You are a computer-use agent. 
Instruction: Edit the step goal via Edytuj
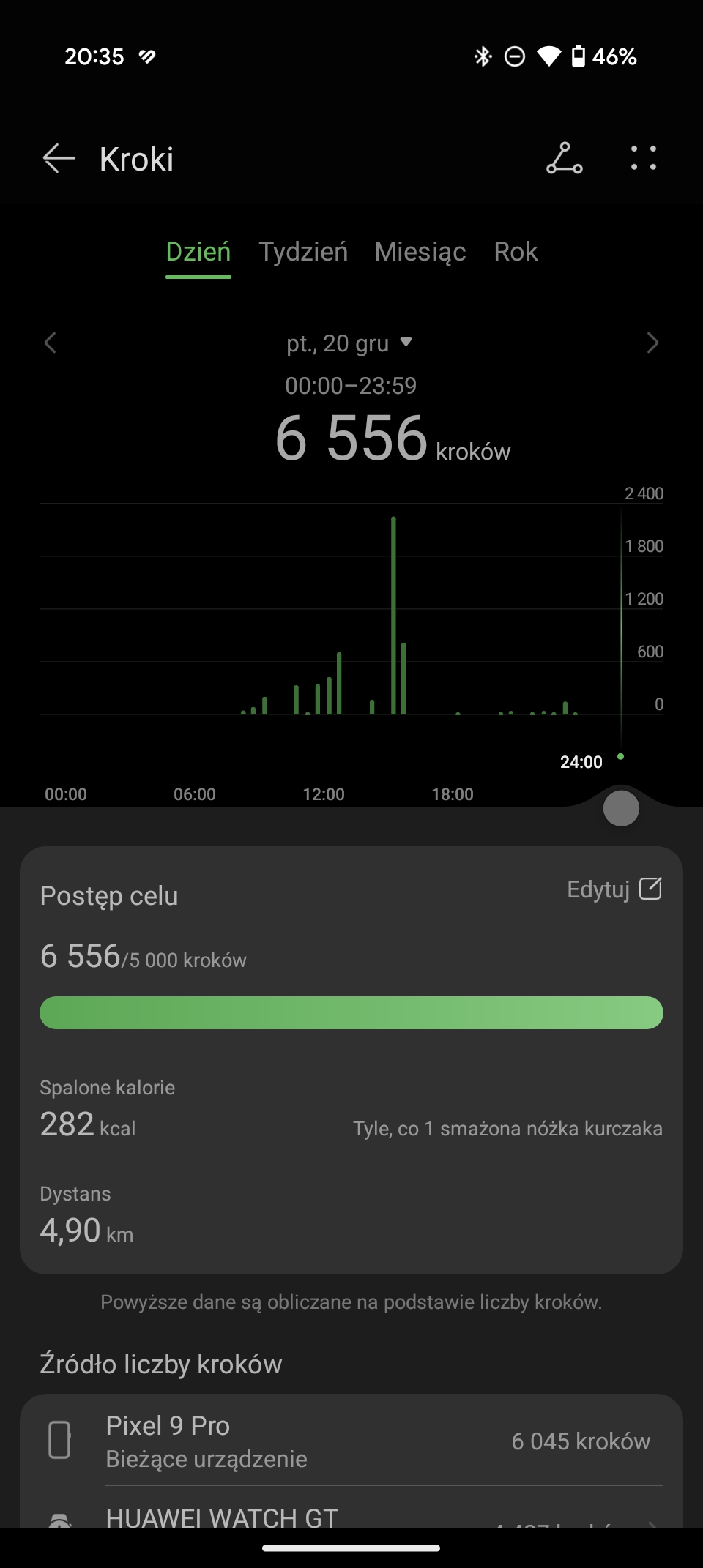(614, 889)
